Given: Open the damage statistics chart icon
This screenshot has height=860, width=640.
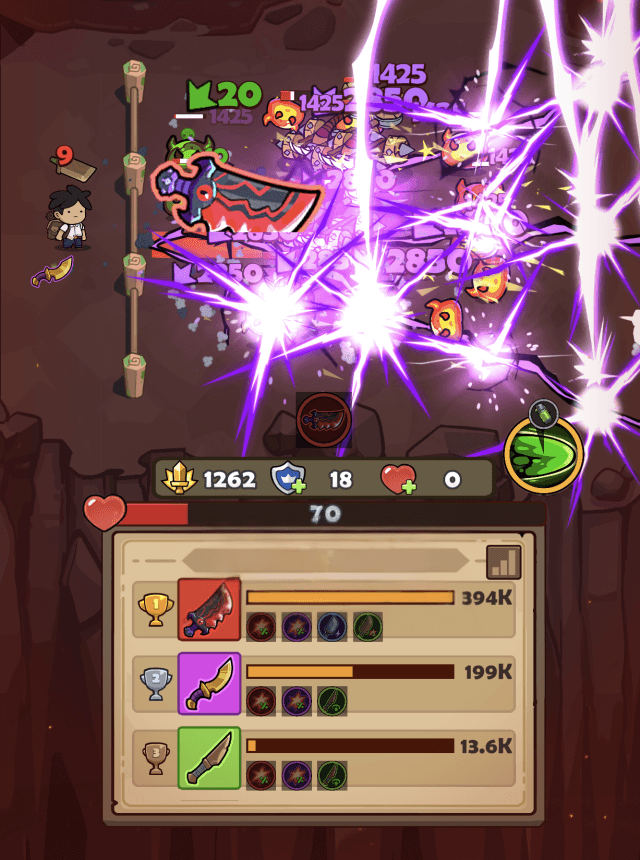Looking at the screenshot, I should 503,562.
